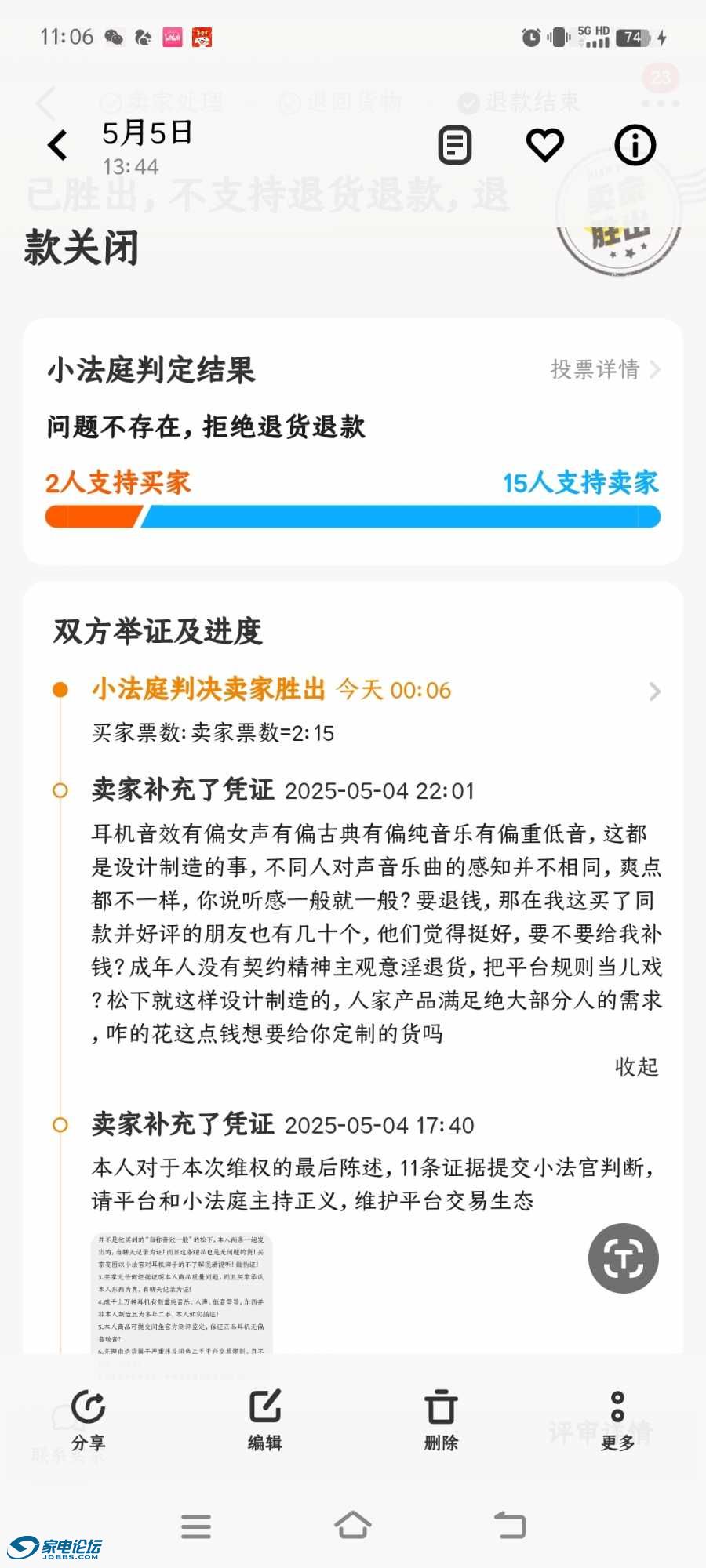Open the recent apps menu
This screenshot has width=706, height=1568.
(x=196, y=1526)
